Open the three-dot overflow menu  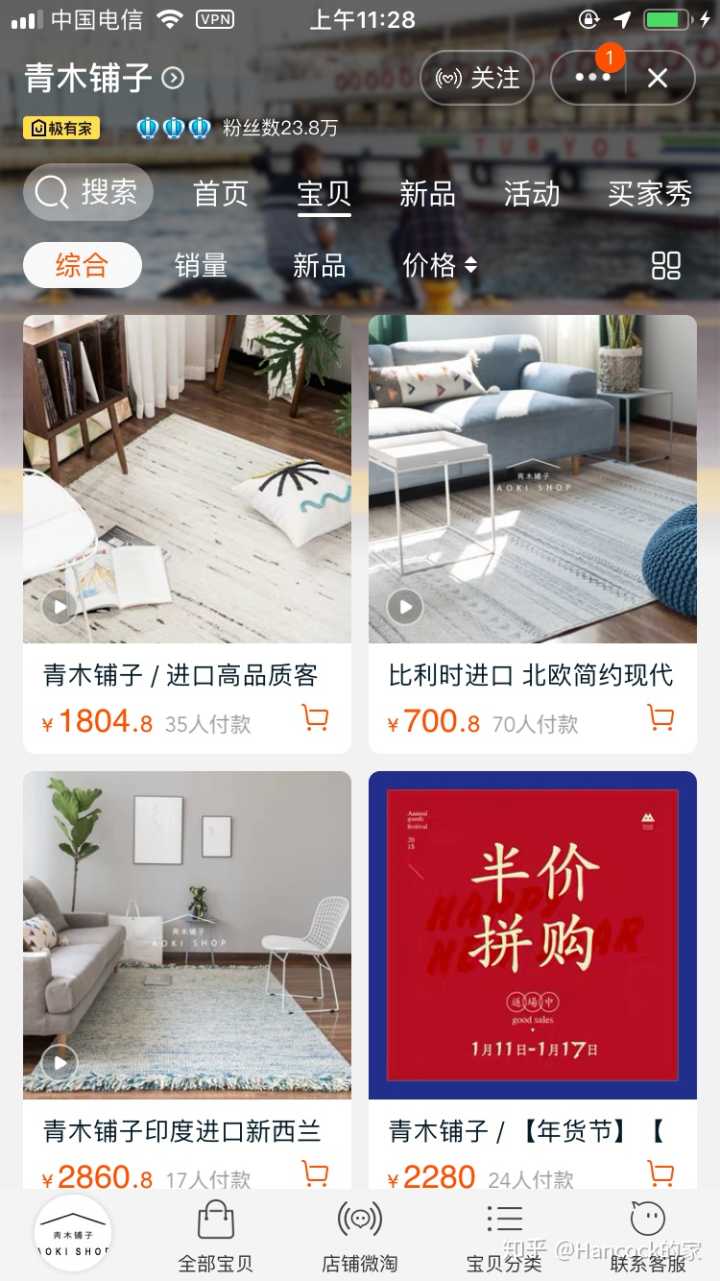591,78
